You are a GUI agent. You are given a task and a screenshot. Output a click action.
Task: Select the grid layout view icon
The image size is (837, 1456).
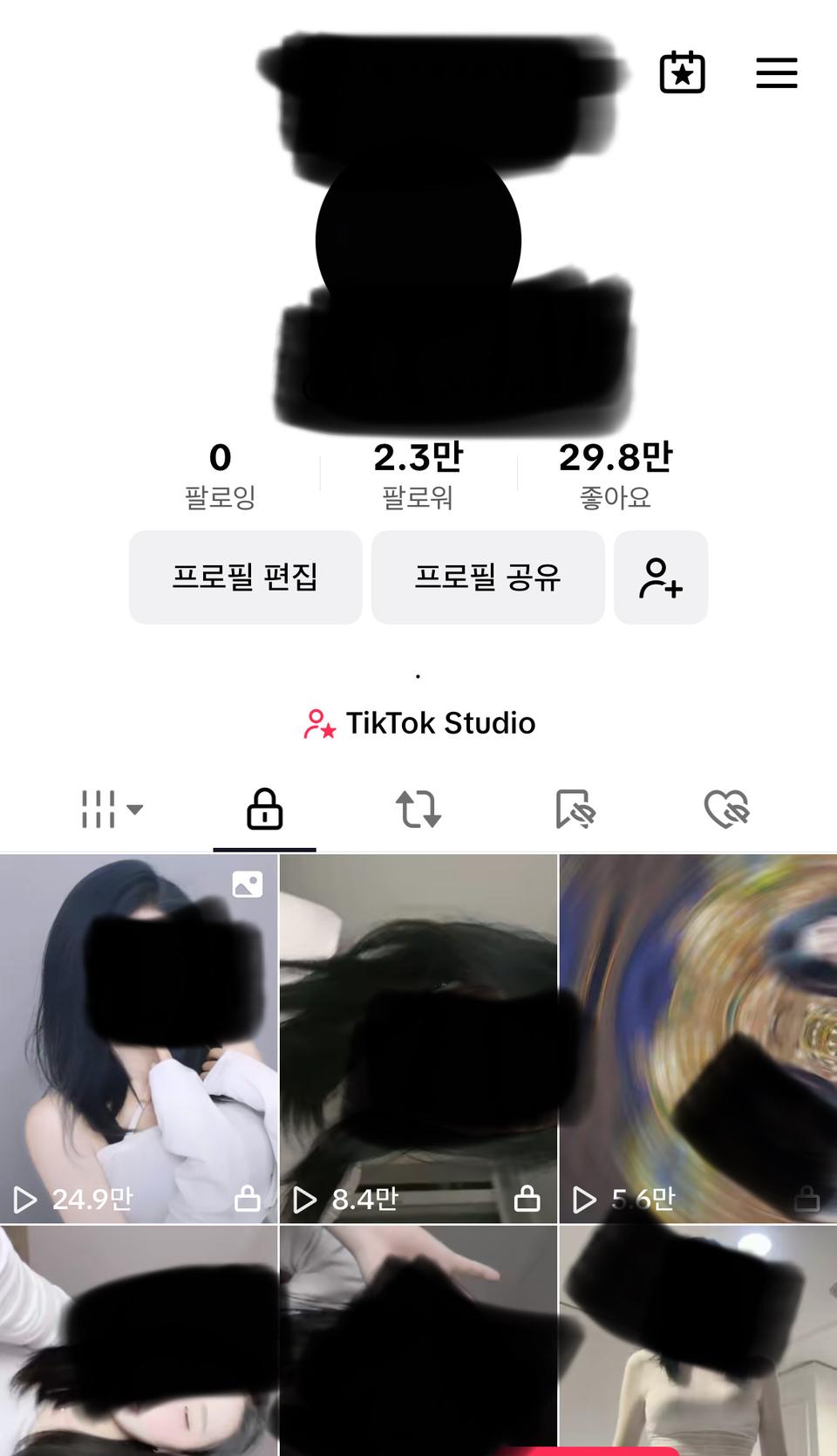(99, 810)
